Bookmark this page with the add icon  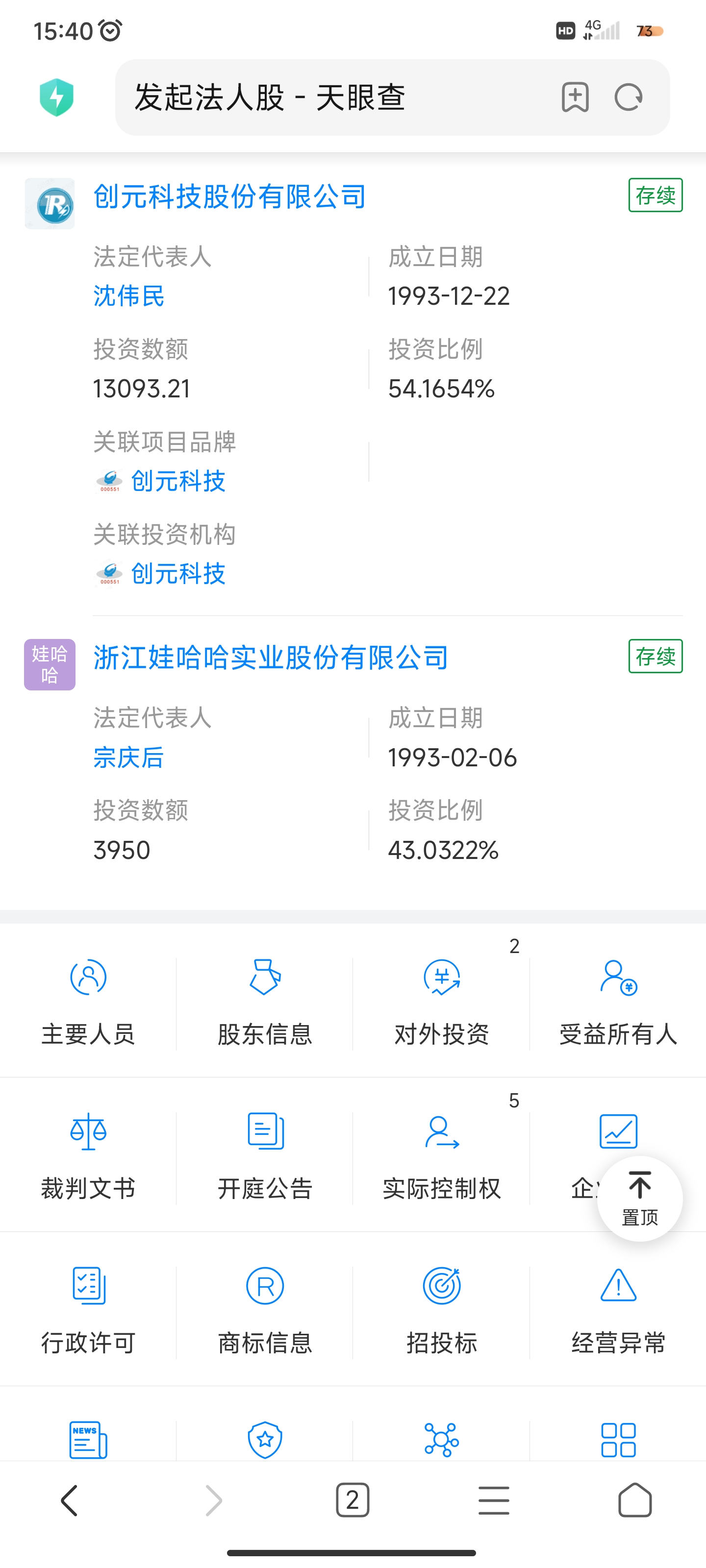coord(575,98)
